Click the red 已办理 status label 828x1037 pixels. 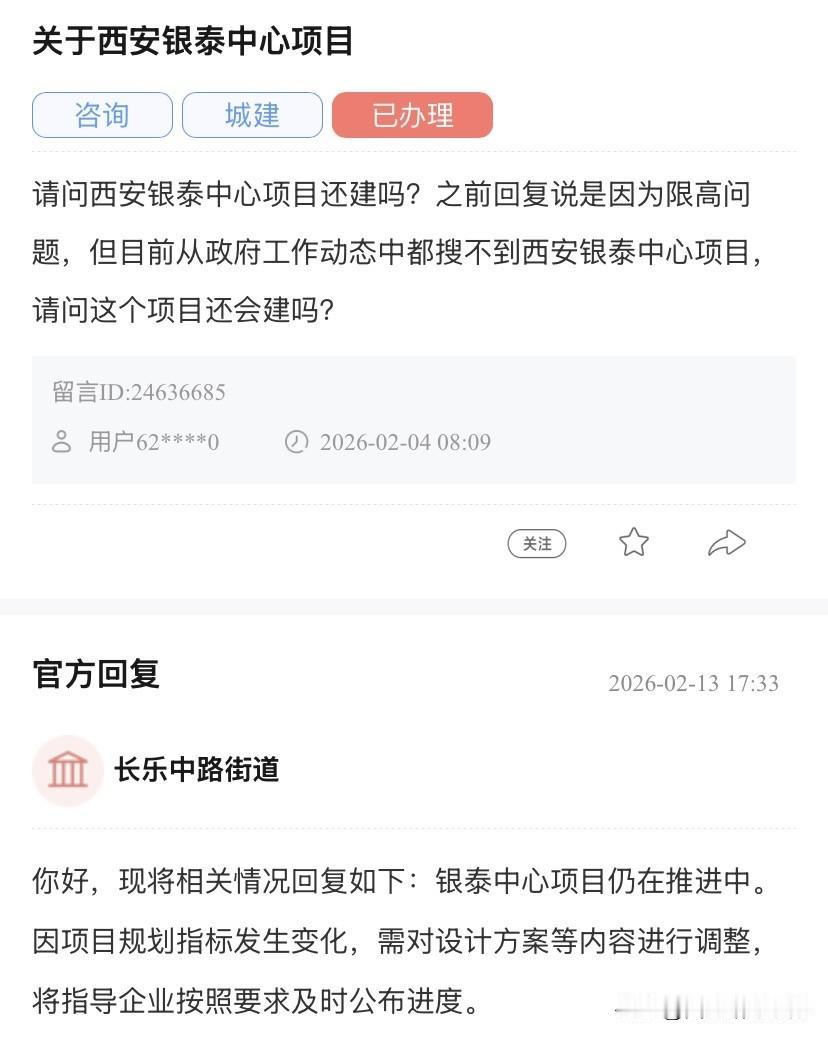(x=412, y=114)
